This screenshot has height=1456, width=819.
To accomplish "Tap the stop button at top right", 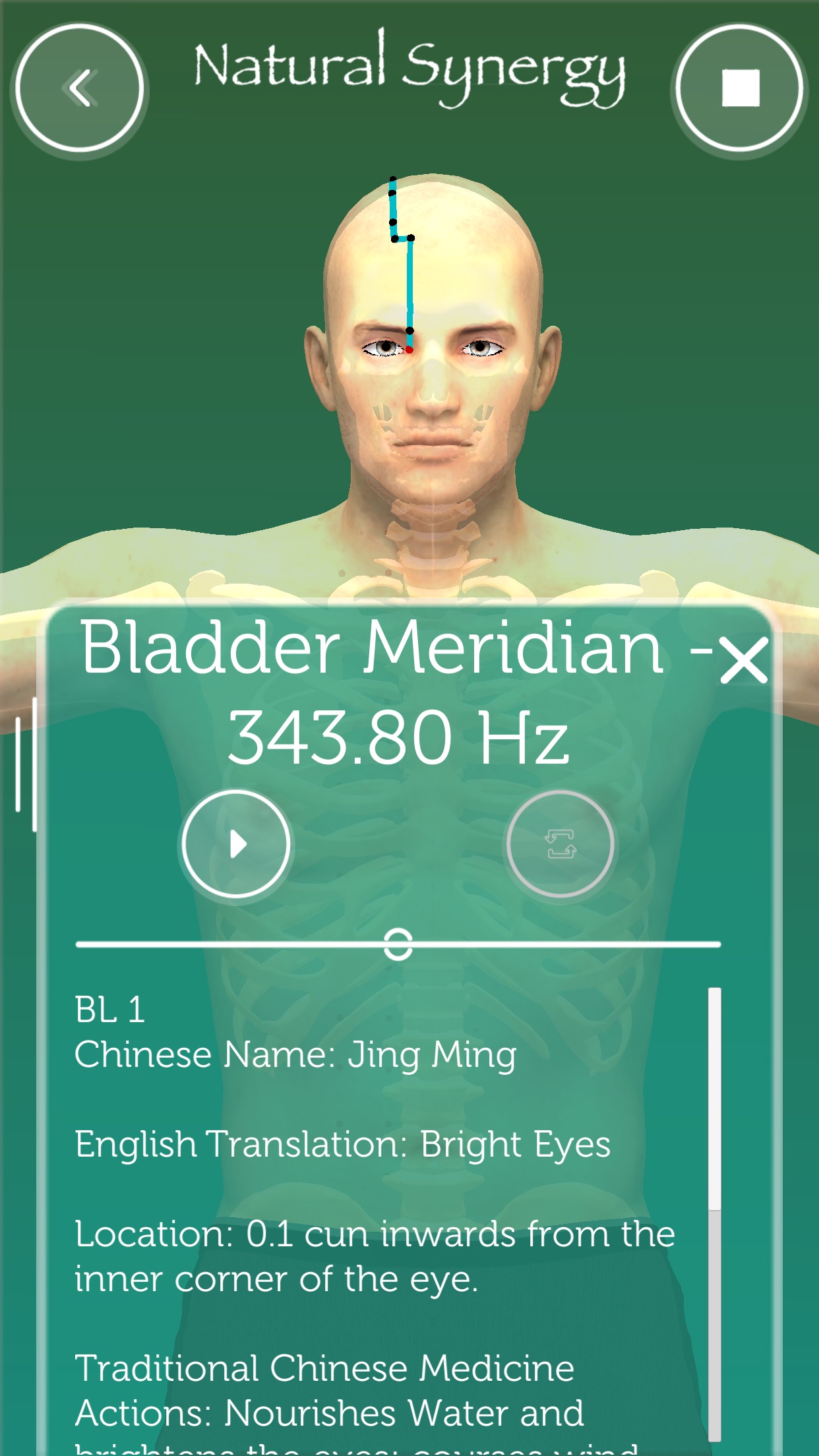I will [740, 88].
